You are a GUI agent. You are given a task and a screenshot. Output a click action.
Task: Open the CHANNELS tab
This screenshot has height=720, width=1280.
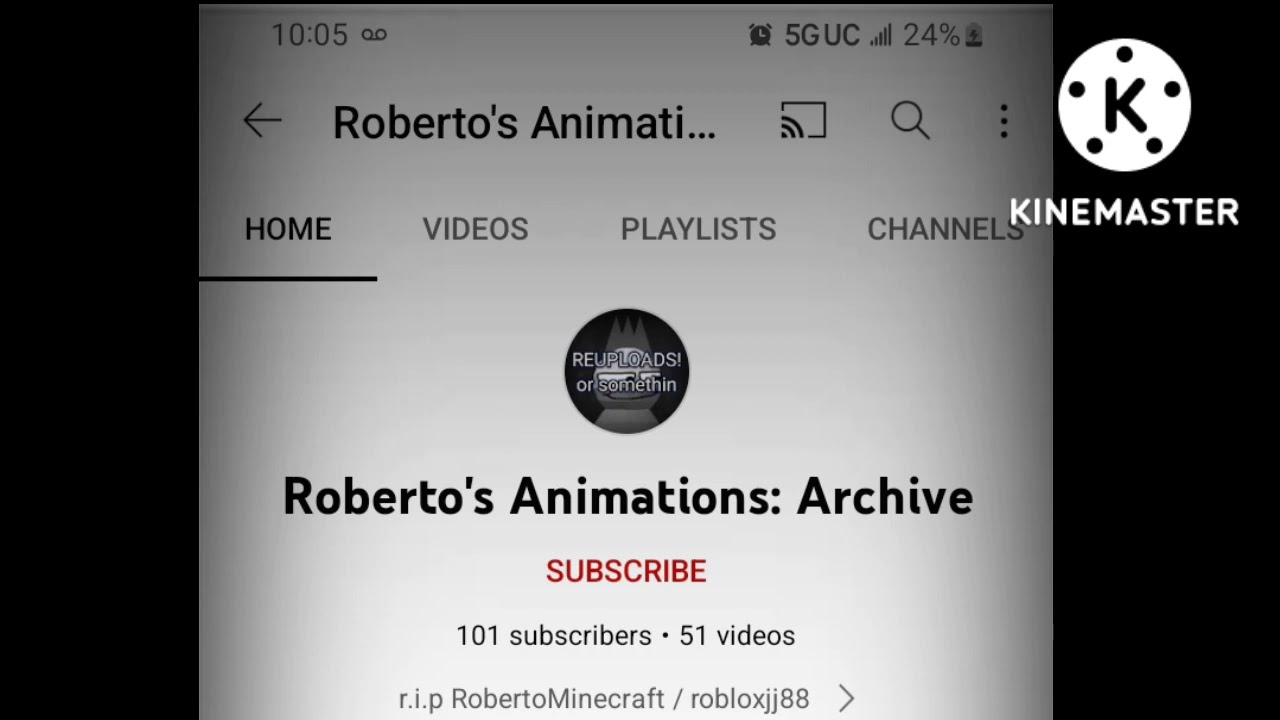pyautogui.click(x=944, y=229)
